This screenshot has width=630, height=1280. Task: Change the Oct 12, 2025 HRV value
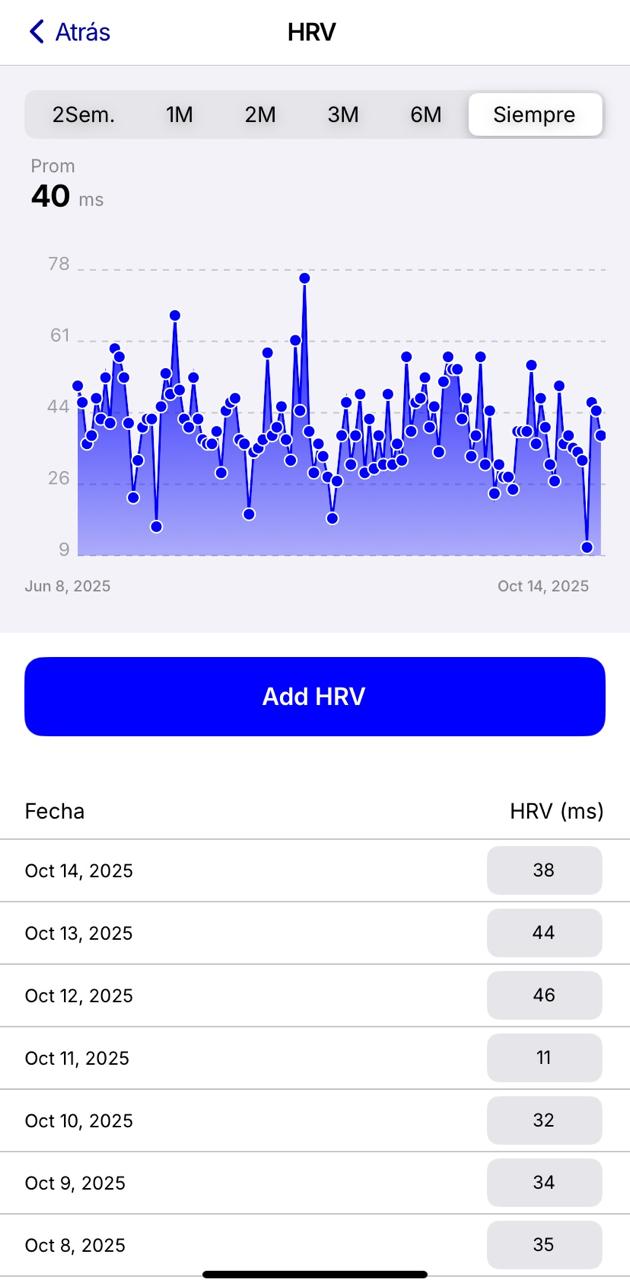tap(544, 996)
